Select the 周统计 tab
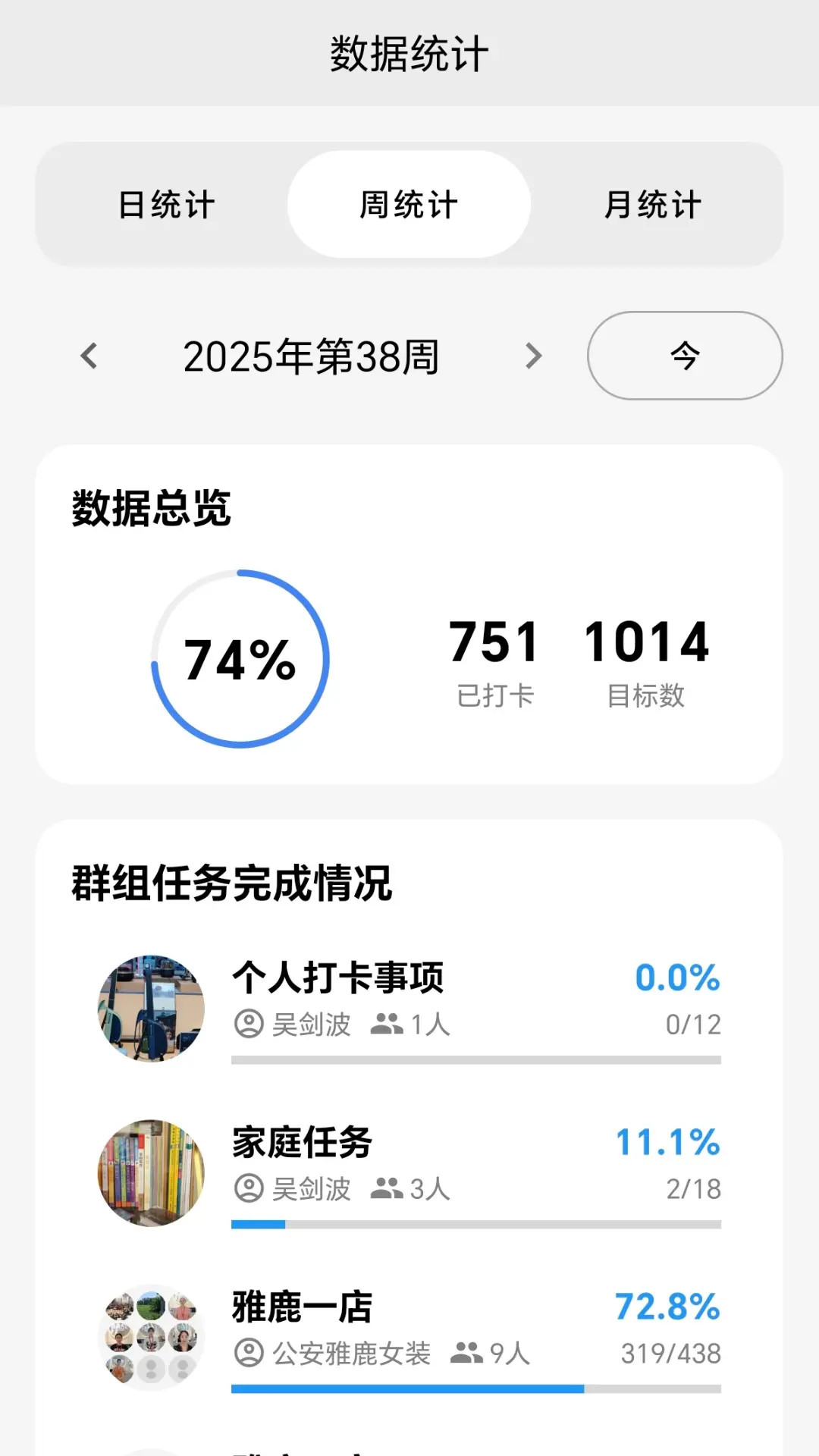 click(409, 204)
